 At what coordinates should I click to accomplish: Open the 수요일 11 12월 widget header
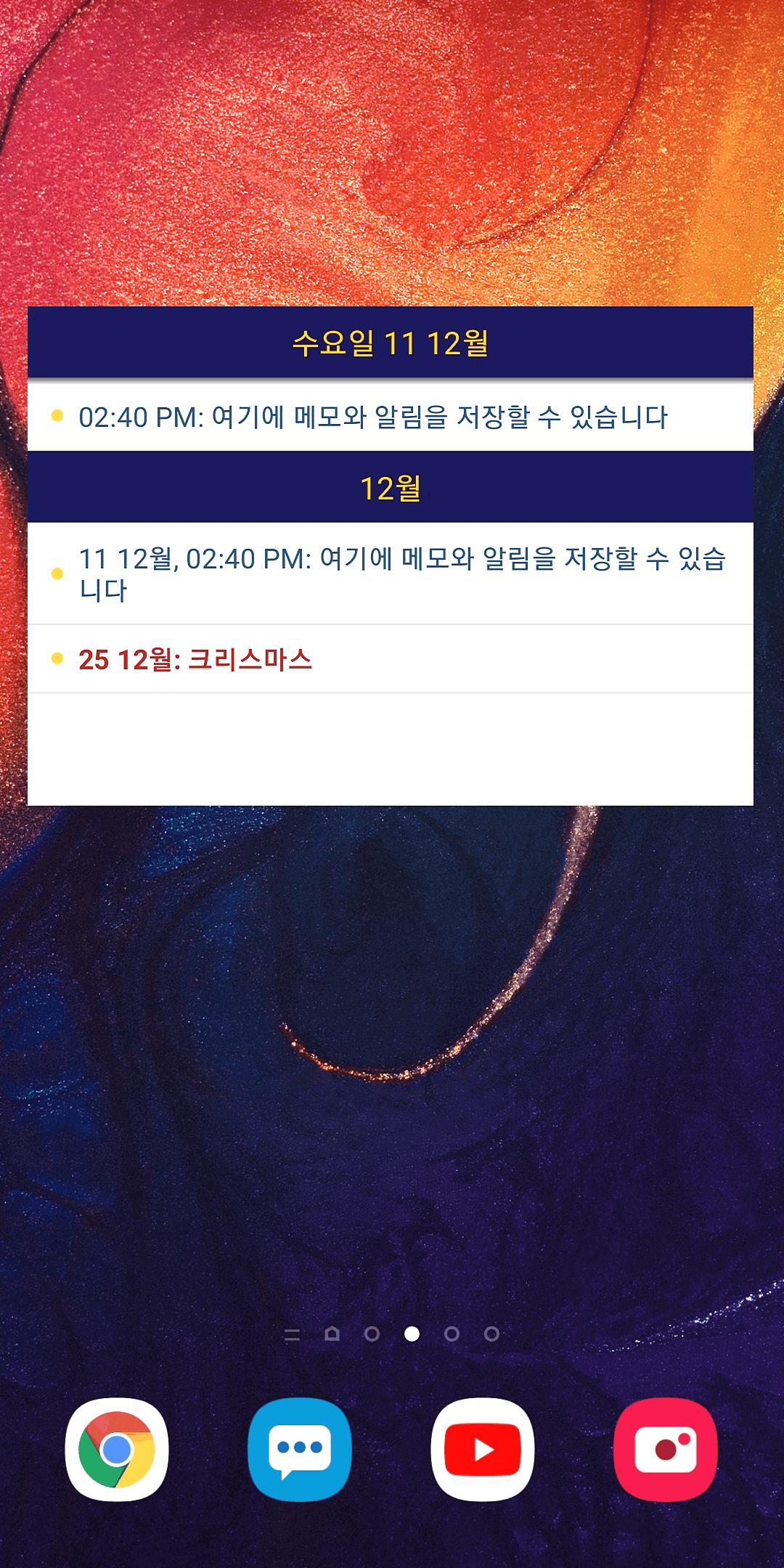[x=391, y=343]
